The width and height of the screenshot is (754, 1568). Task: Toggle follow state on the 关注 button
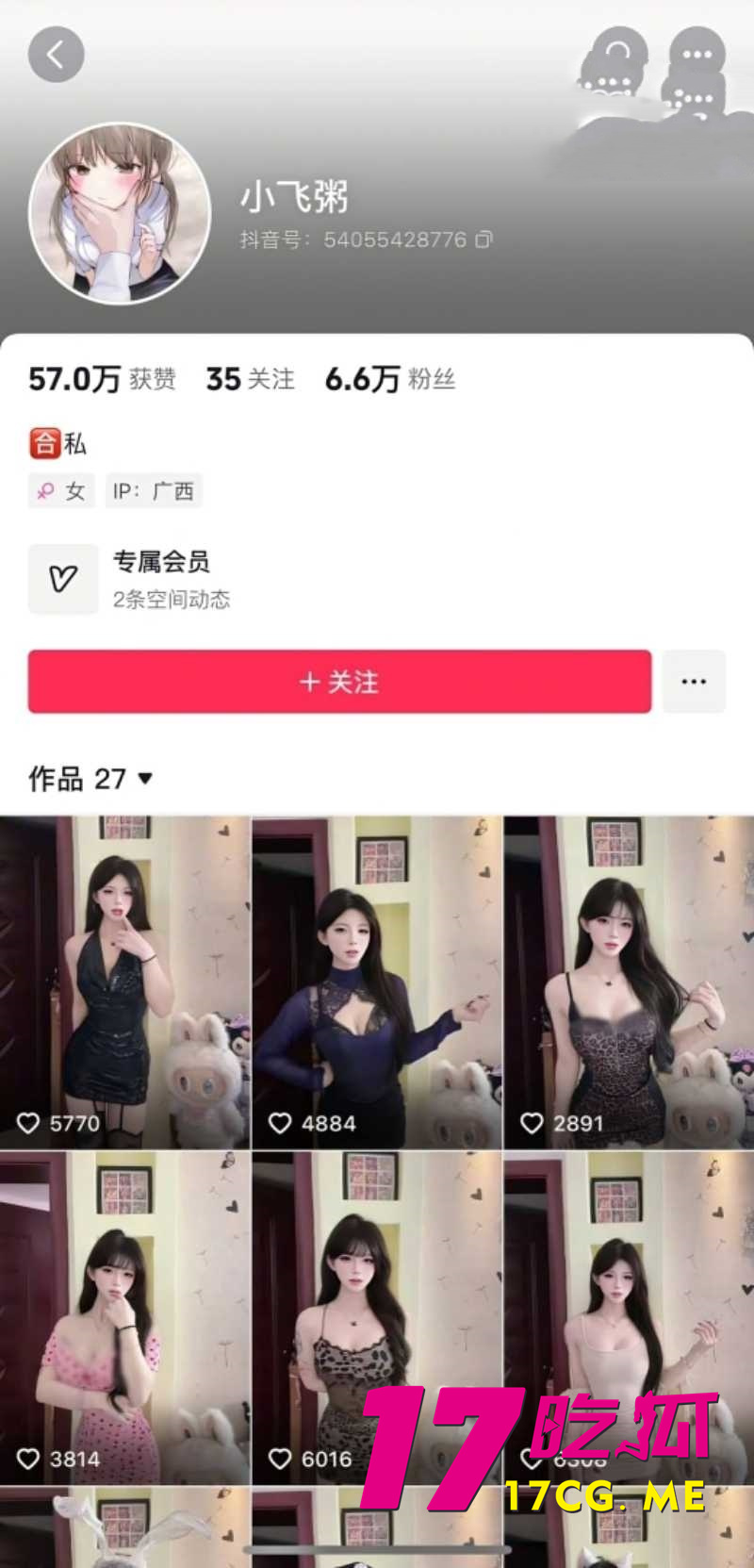click(339, 681)
